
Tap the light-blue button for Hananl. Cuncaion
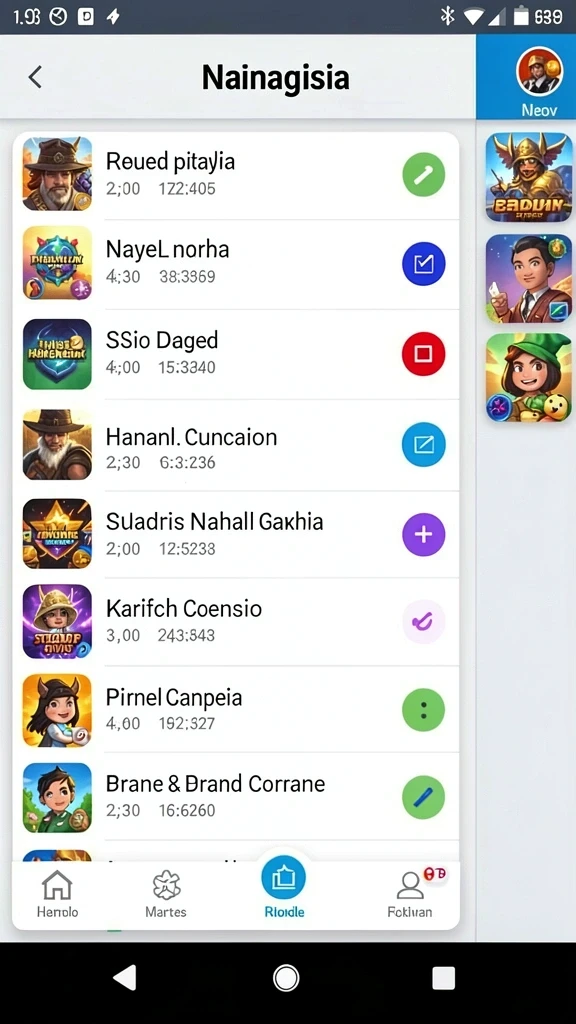pyautogui.click(x=423, y=444)
